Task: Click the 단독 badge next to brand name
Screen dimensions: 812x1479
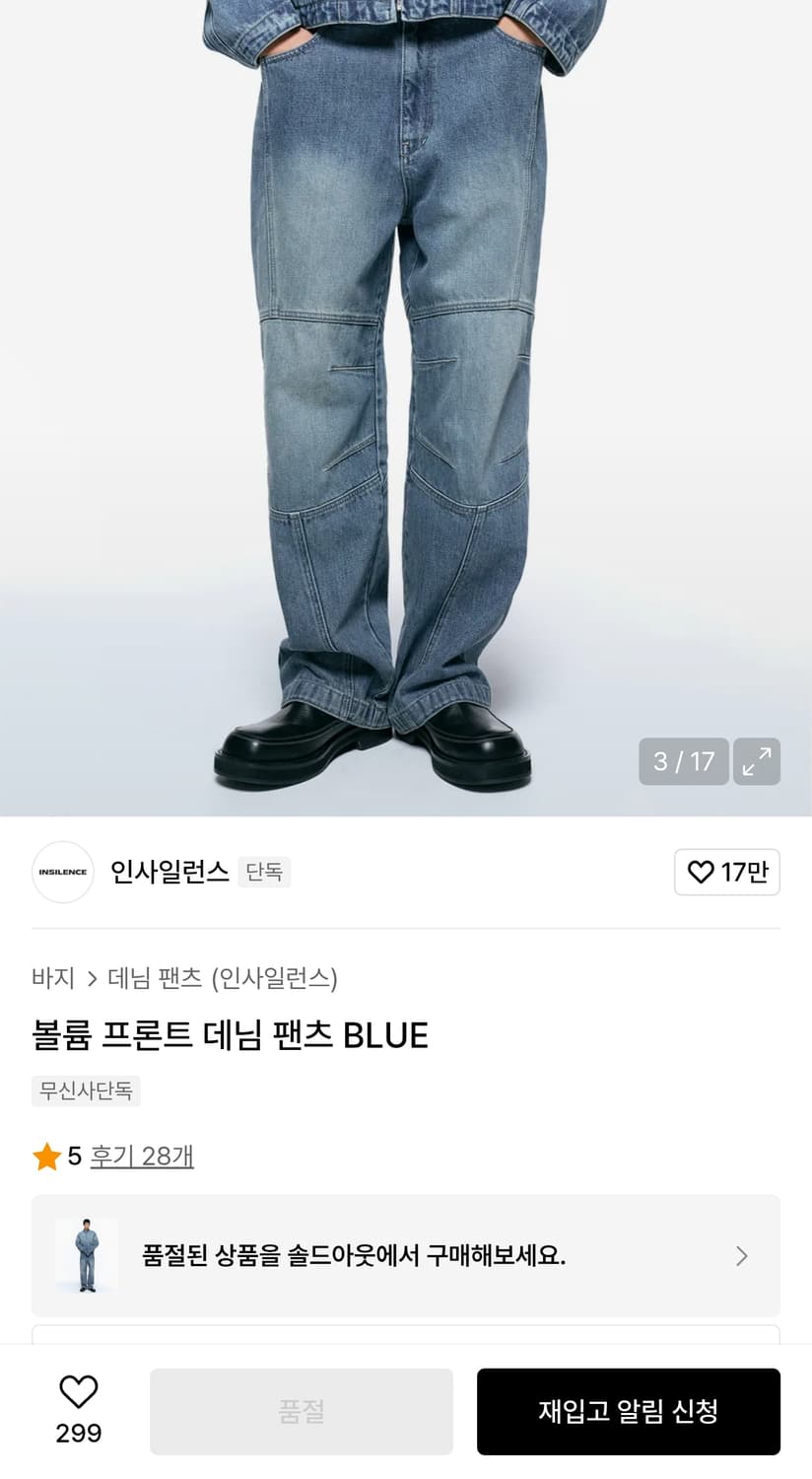Action: tap(263, 874)
